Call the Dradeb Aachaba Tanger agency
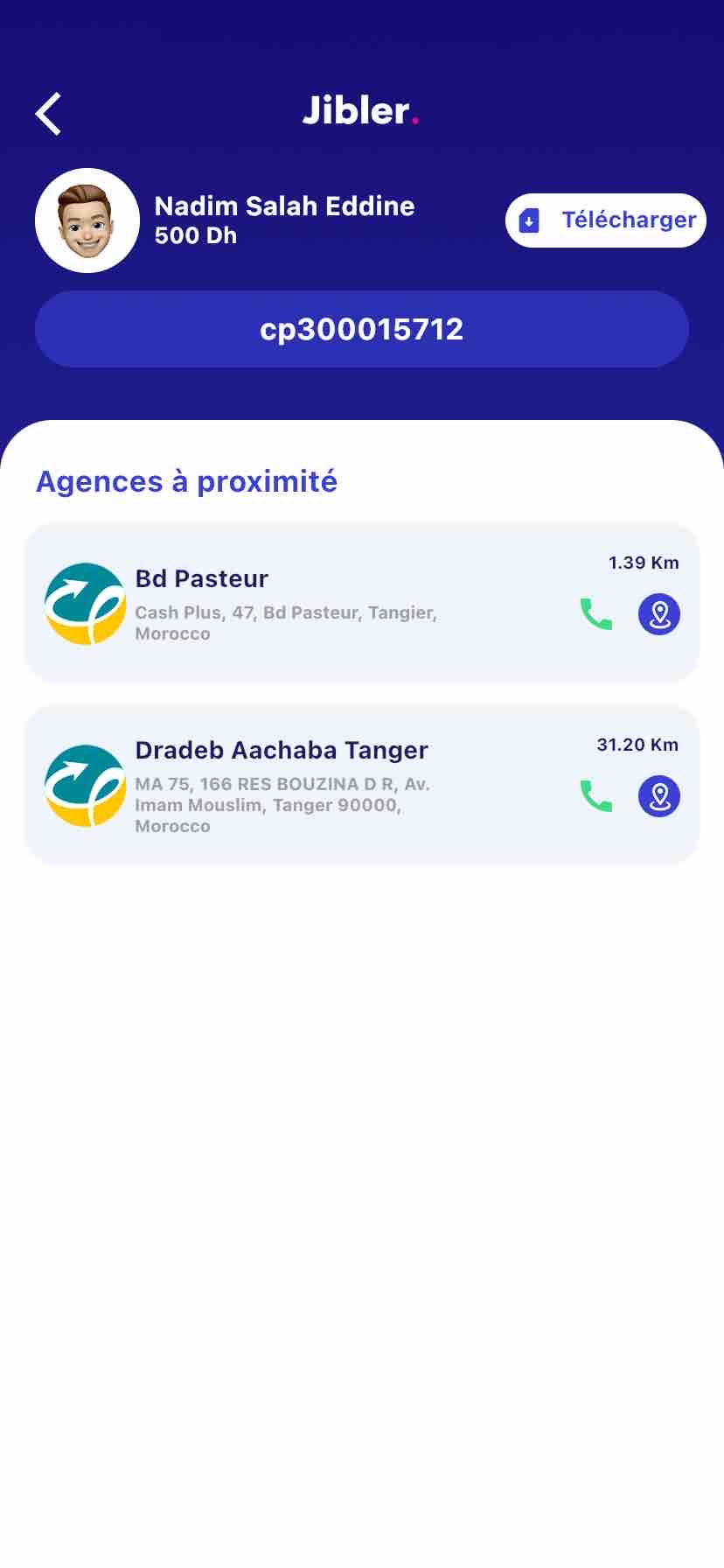Screen dimensions: 724x1568 (x=596, y=796)
